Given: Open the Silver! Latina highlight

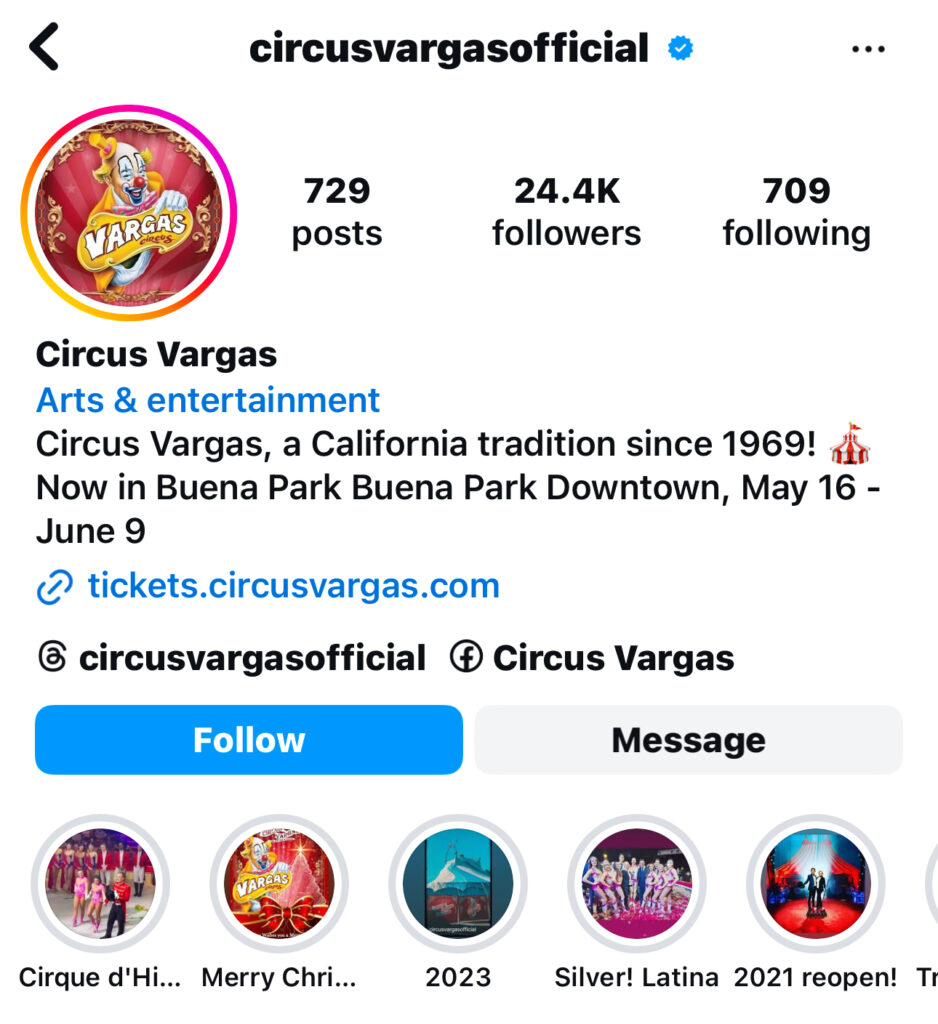Looking at the screenshot, I should [636, 883].
